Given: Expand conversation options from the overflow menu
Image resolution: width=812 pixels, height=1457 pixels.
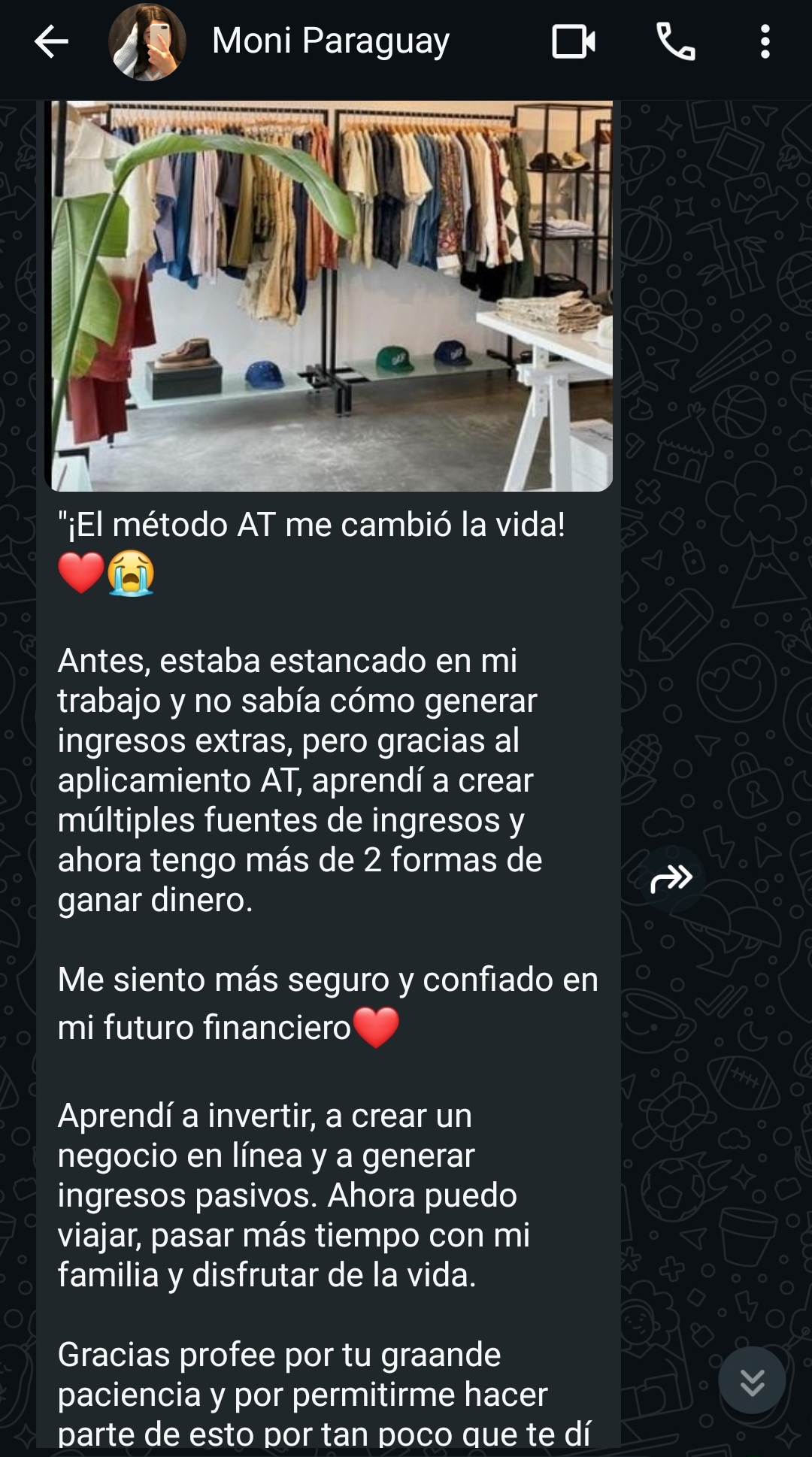Looking at the screenshot, I should point(765,41).
